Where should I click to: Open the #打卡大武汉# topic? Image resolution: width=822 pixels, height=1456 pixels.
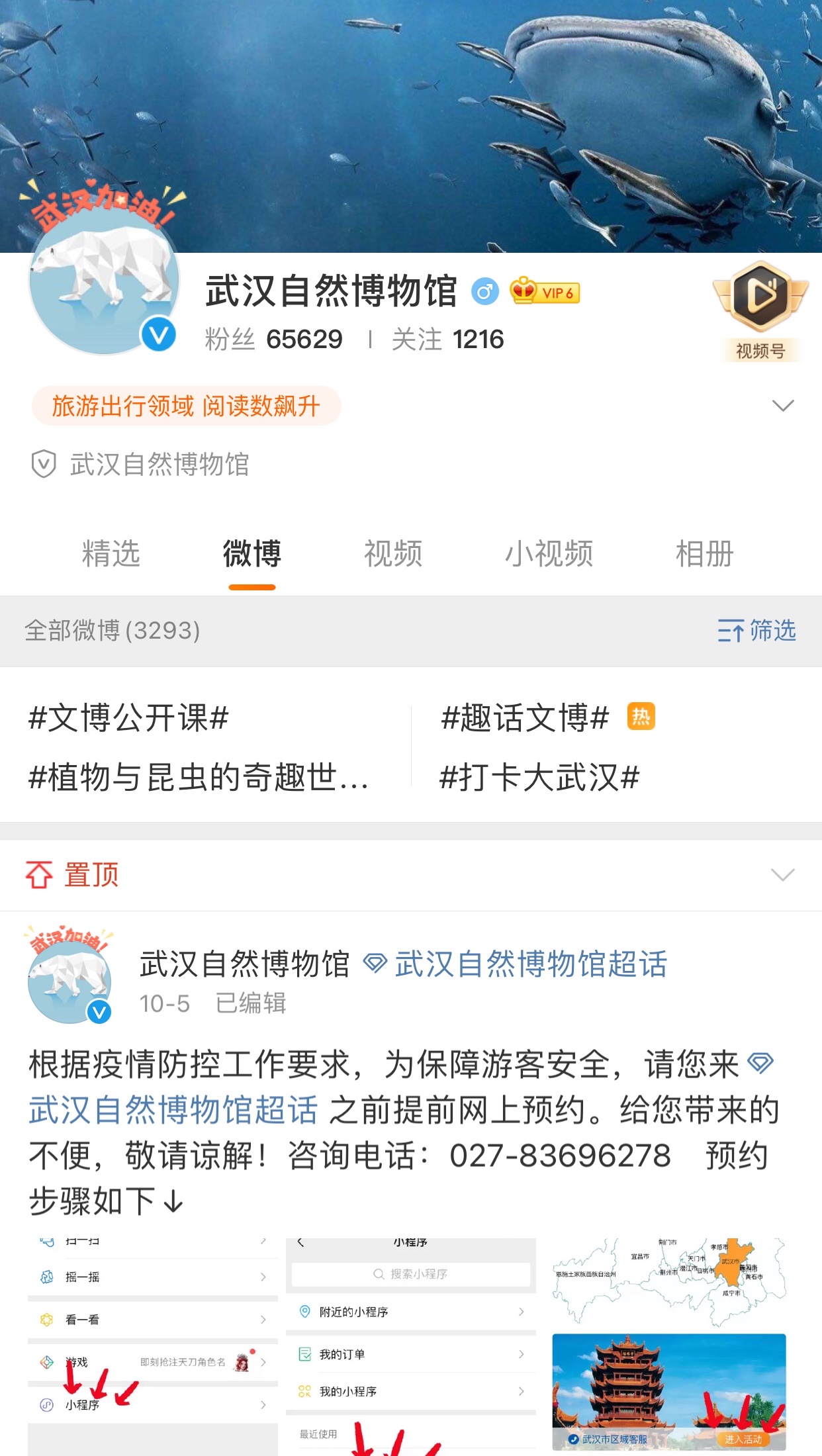(x=539, y=778)
